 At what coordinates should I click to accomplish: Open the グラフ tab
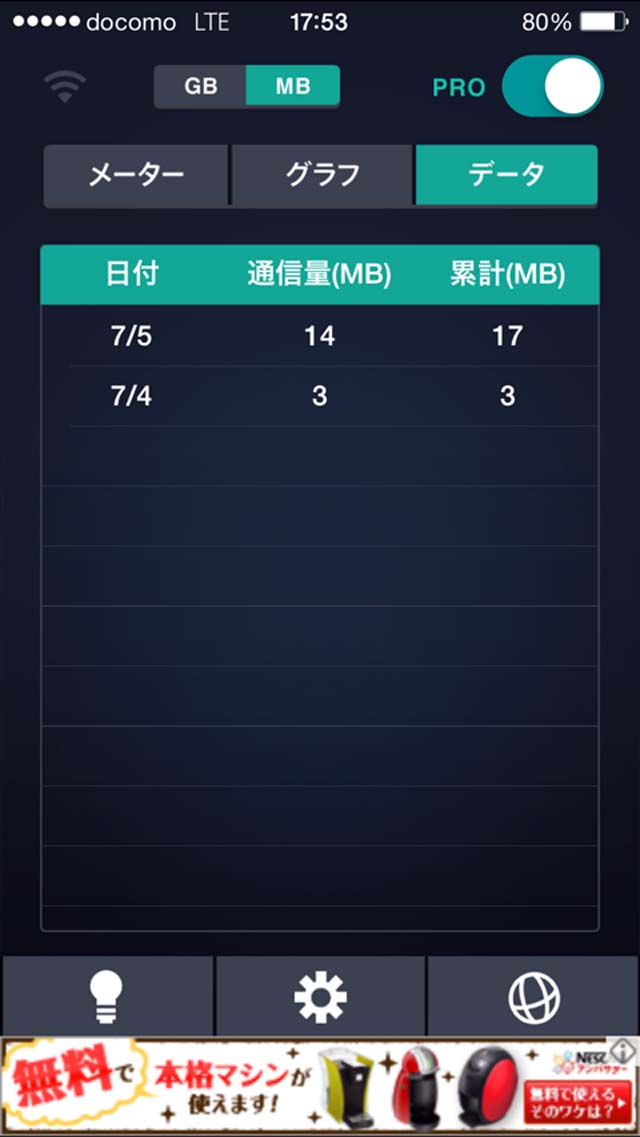322,175
